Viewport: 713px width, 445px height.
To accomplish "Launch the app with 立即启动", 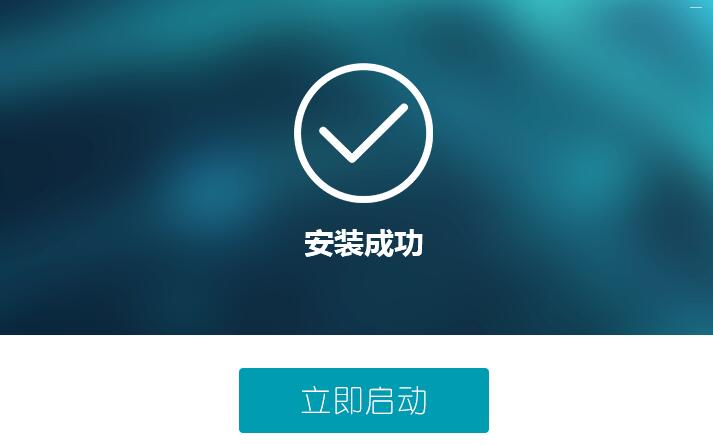I will pyautogui.click(x=363, y=400).
